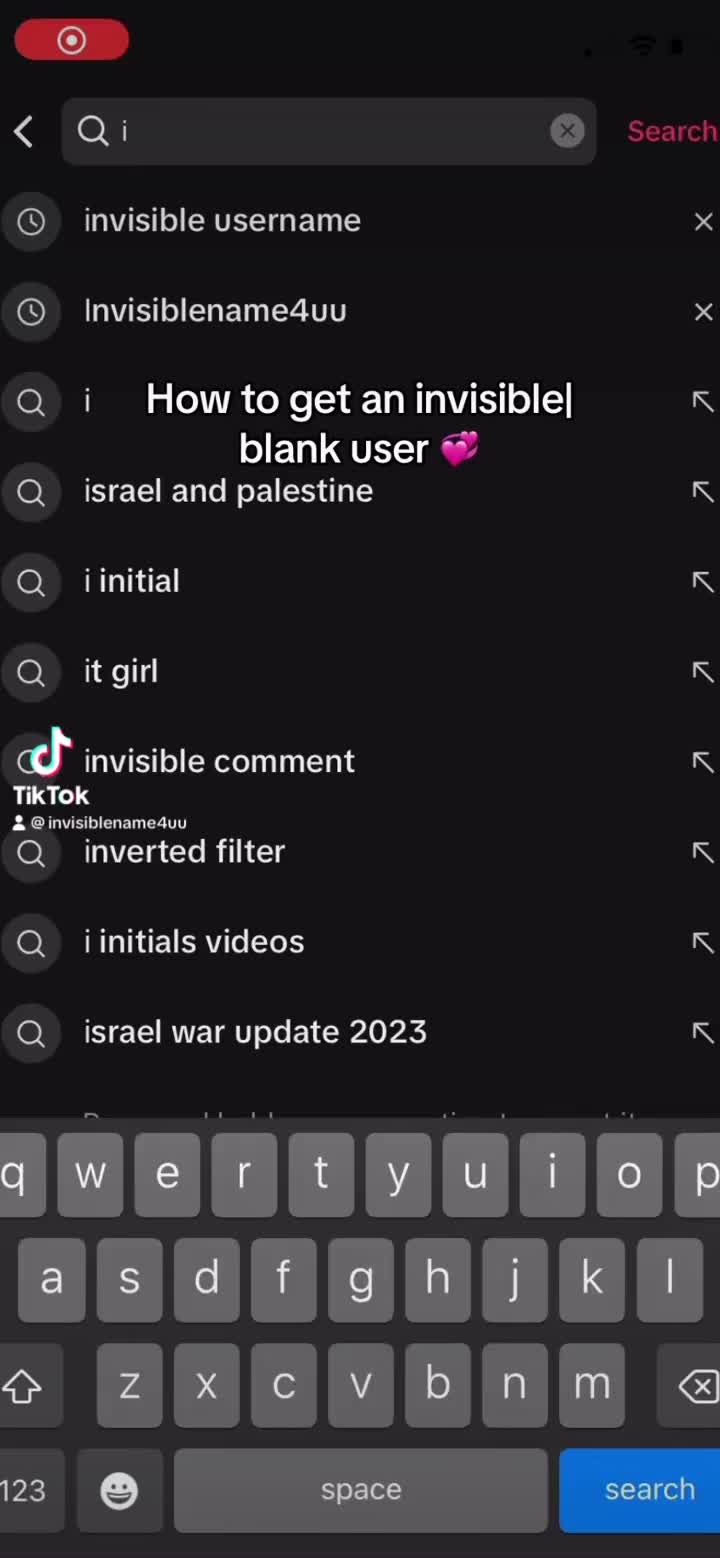Search for "it girl" suggestion
720x1558 pixels.
point(121,671)
